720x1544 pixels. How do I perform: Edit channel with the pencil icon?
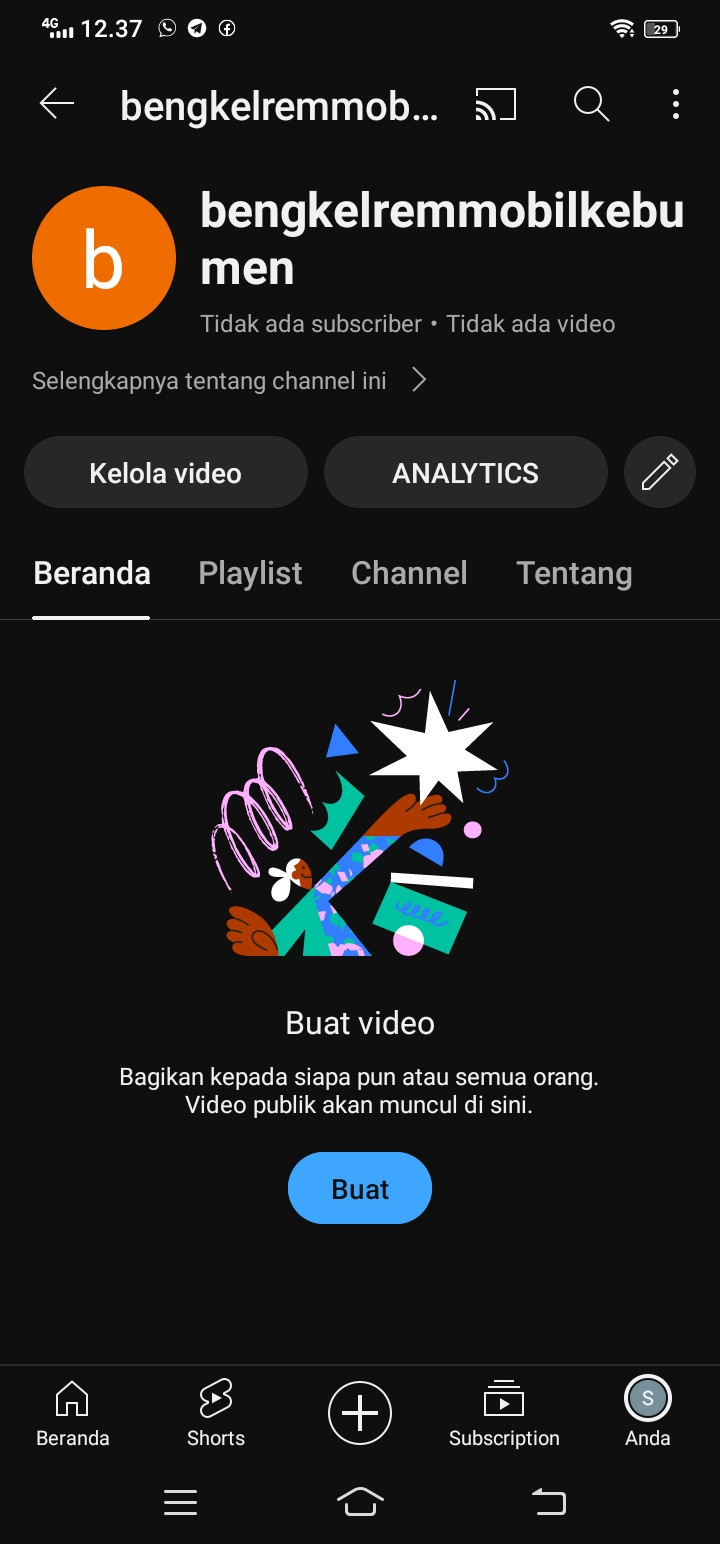click(659, 473)
